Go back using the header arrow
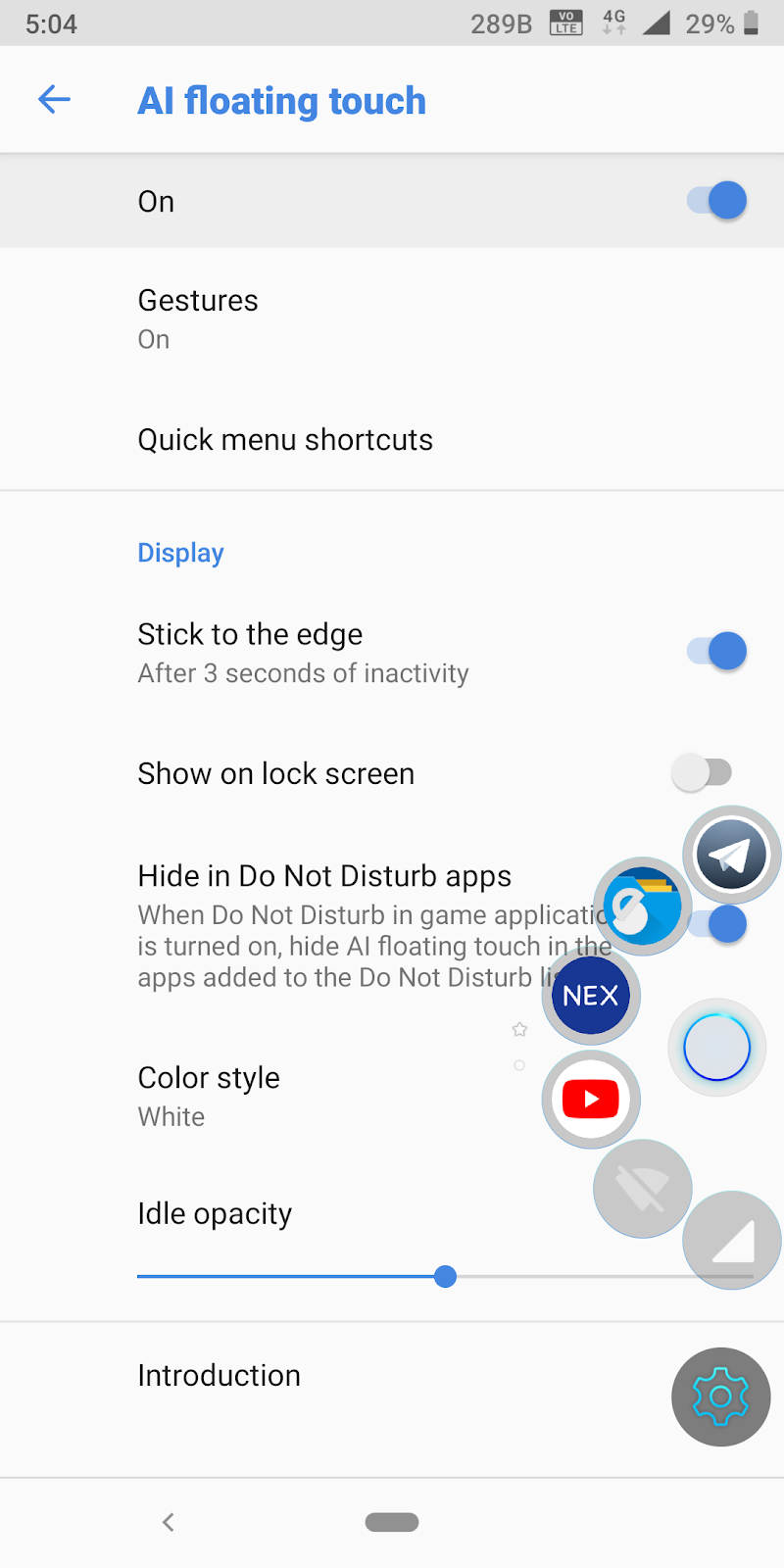This screenshot has height=1568, width=784. pos(55,99)
